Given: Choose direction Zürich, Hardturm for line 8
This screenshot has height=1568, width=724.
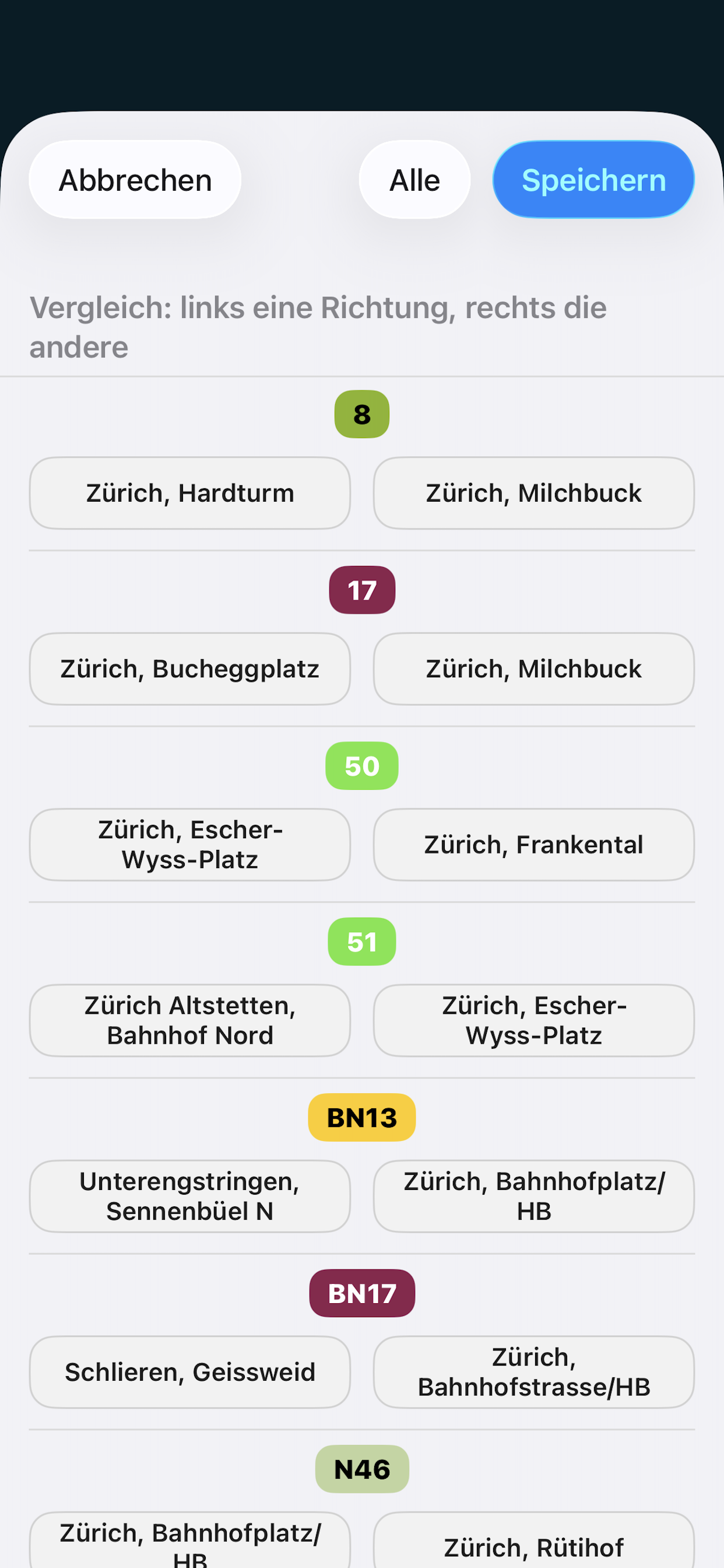Looking at the screenshot, I should [x=189, y=492].
